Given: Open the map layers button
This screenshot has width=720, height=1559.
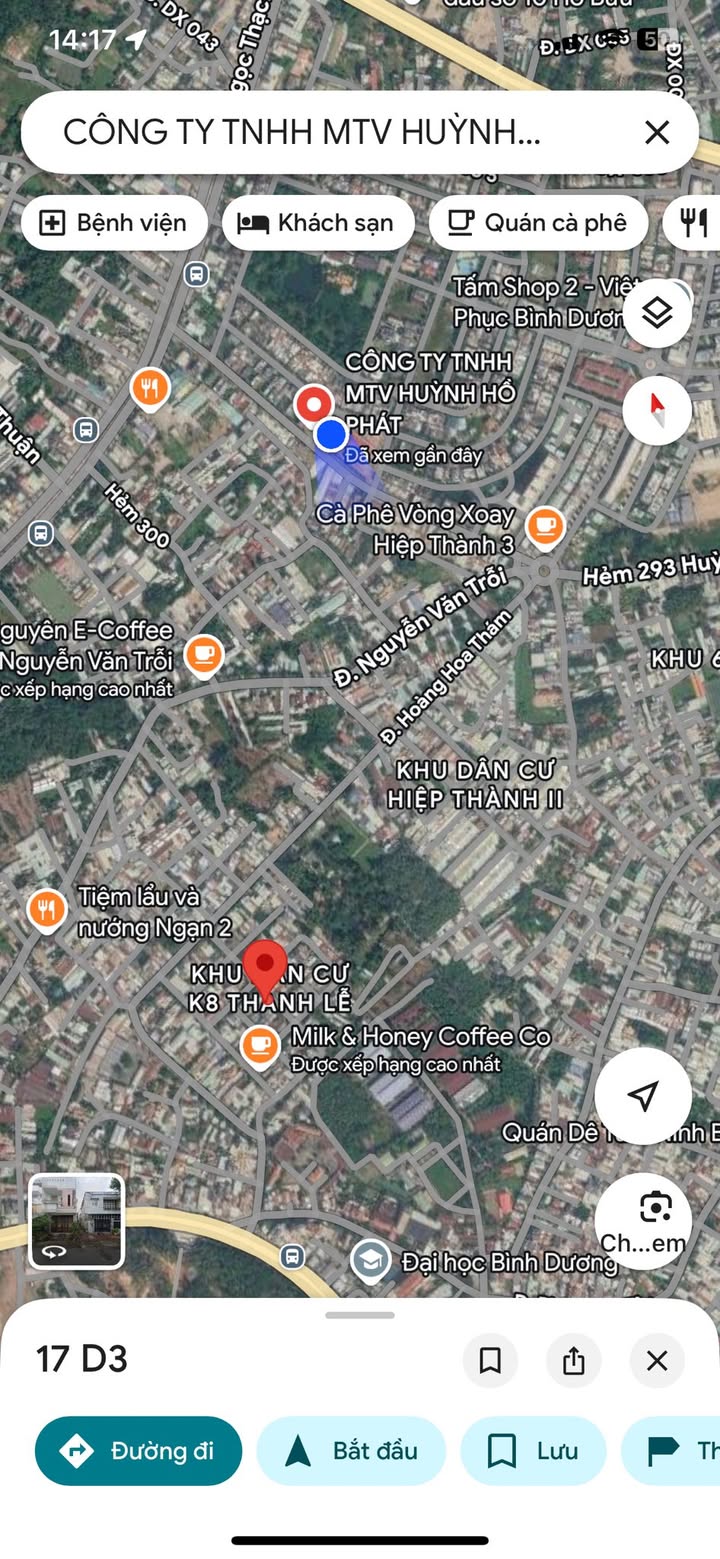Looking at the screenshot, I should 657,314.
